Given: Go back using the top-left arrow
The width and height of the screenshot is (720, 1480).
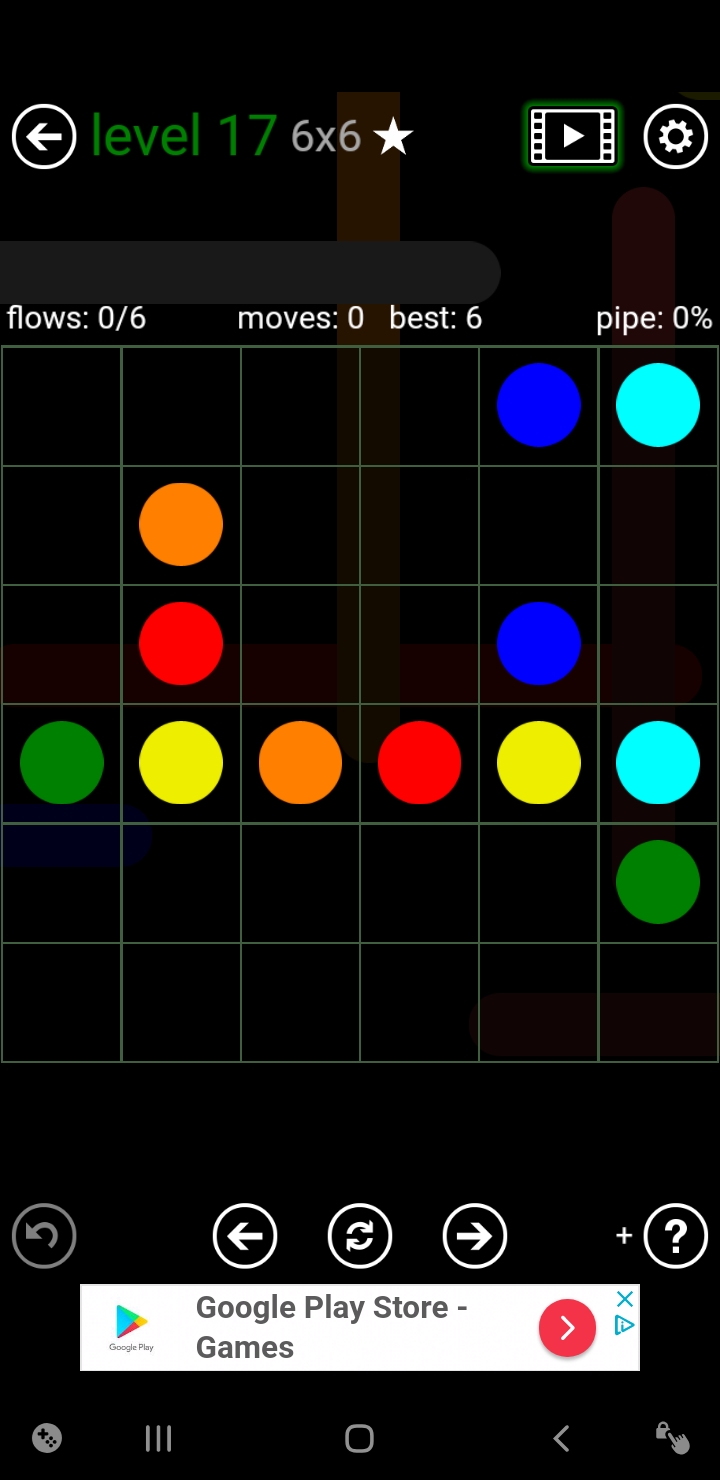Looking at the screenshot, I should [x=44, y=136].
